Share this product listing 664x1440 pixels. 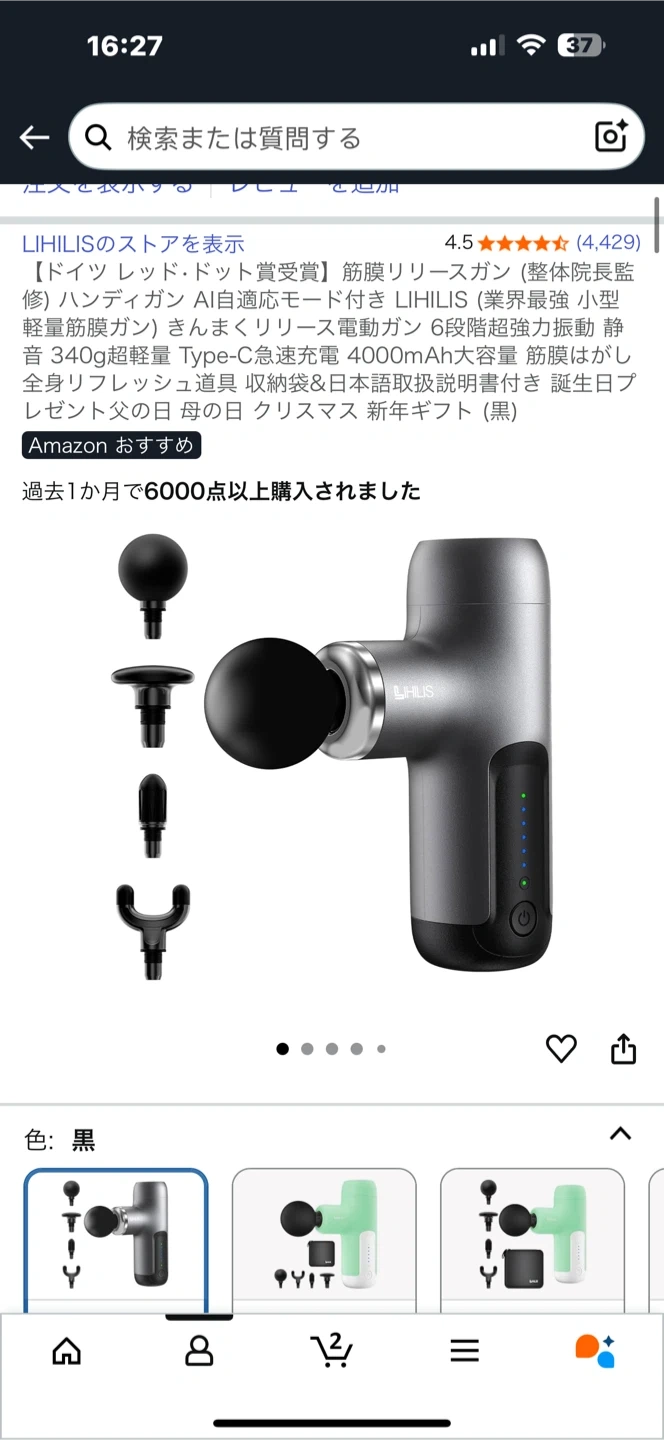click(623, 1048)
